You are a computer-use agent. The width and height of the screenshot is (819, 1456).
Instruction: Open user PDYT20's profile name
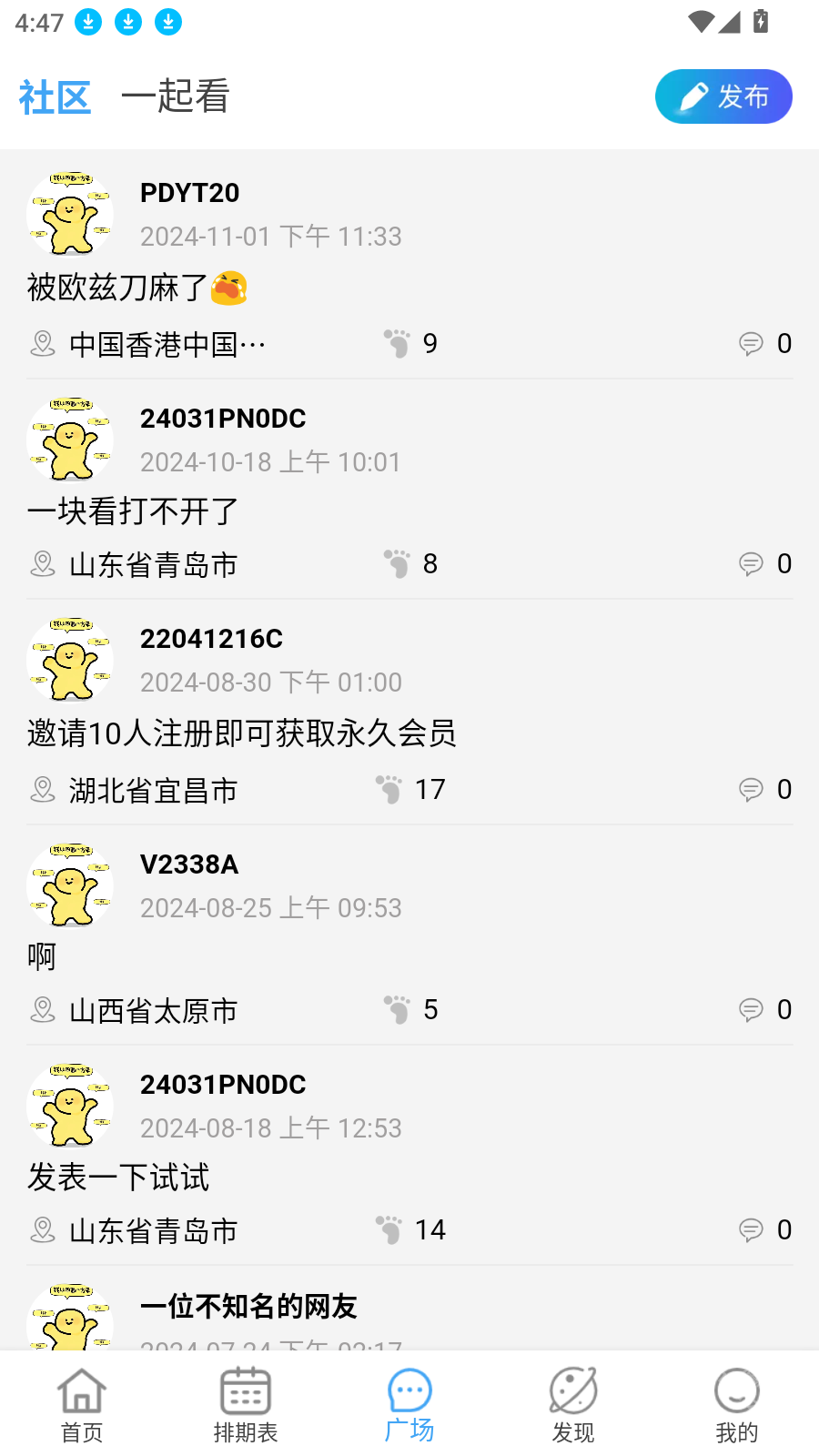189,193
